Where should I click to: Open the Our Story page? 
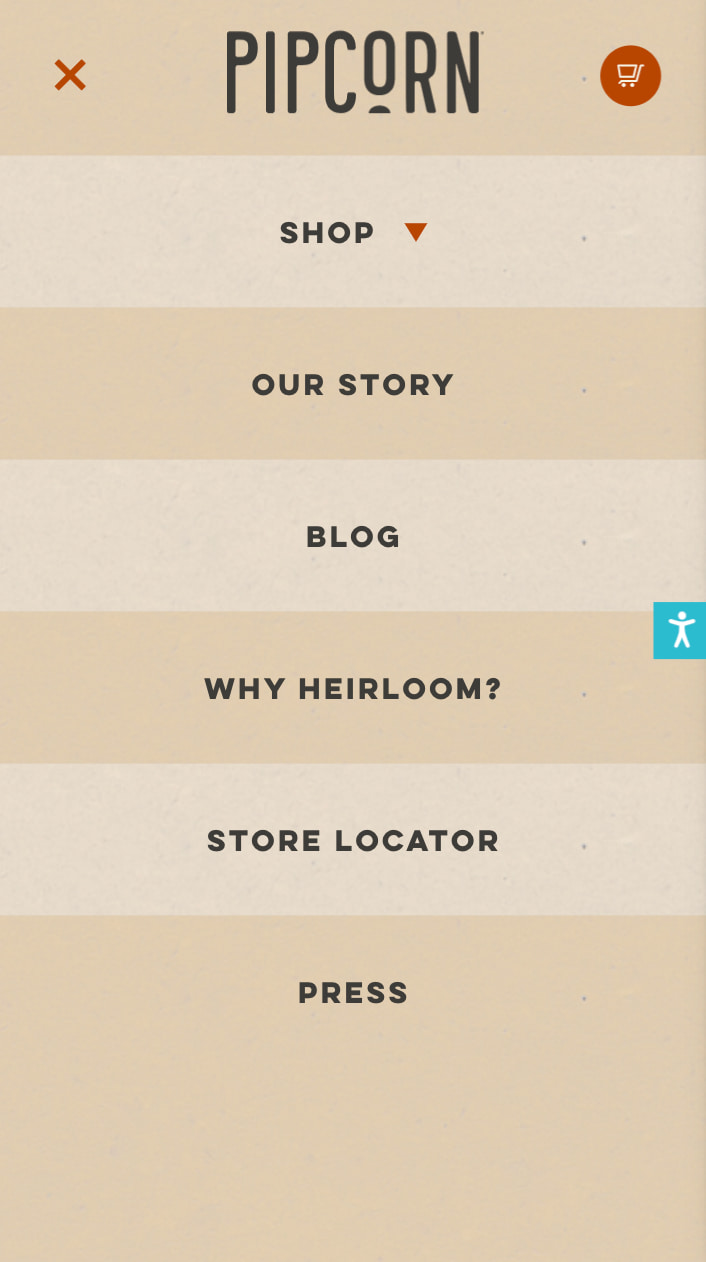coord(353,385)
